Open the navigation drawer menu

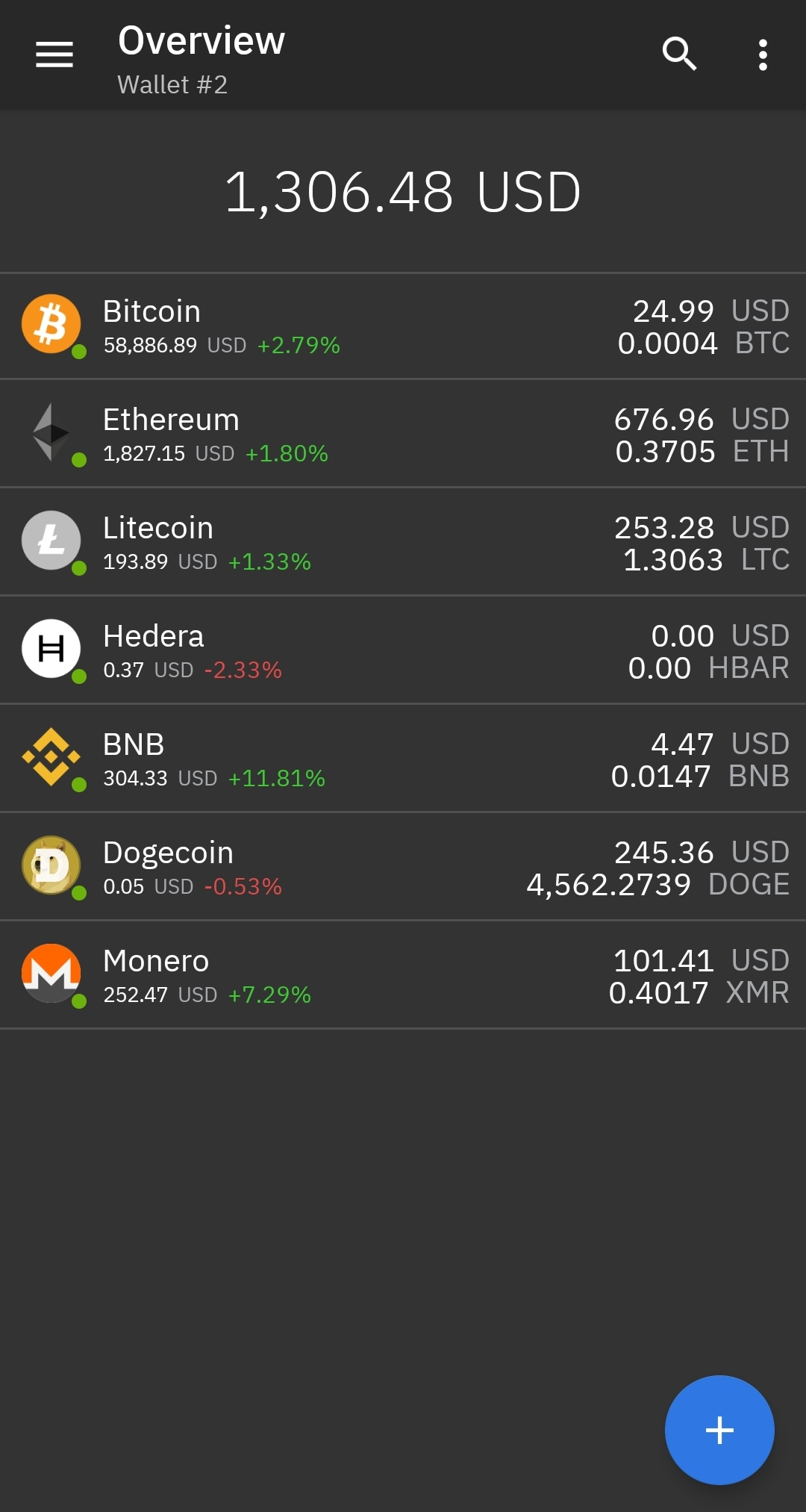(54, 55)
